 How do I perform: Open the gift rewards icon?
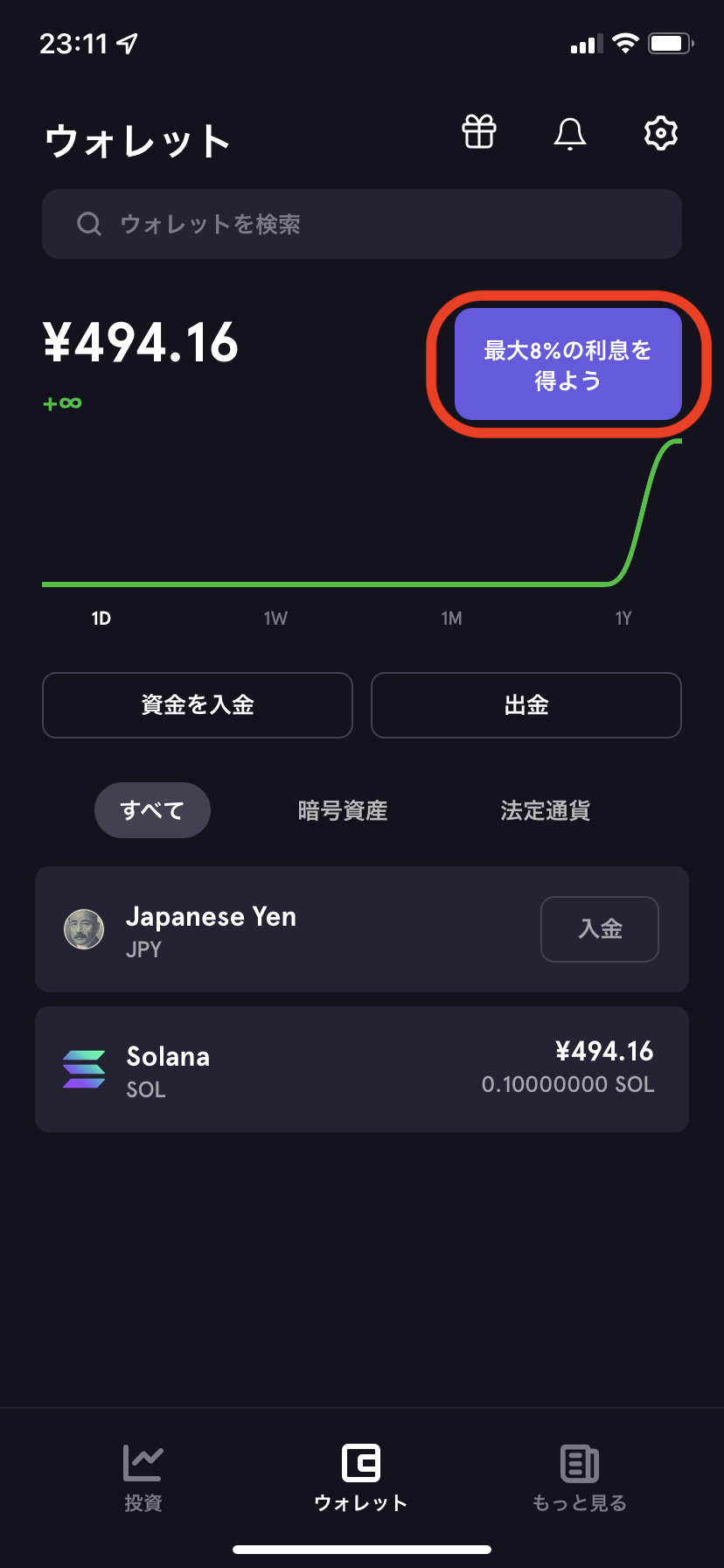pyautogui.click(x=478, y=134)
